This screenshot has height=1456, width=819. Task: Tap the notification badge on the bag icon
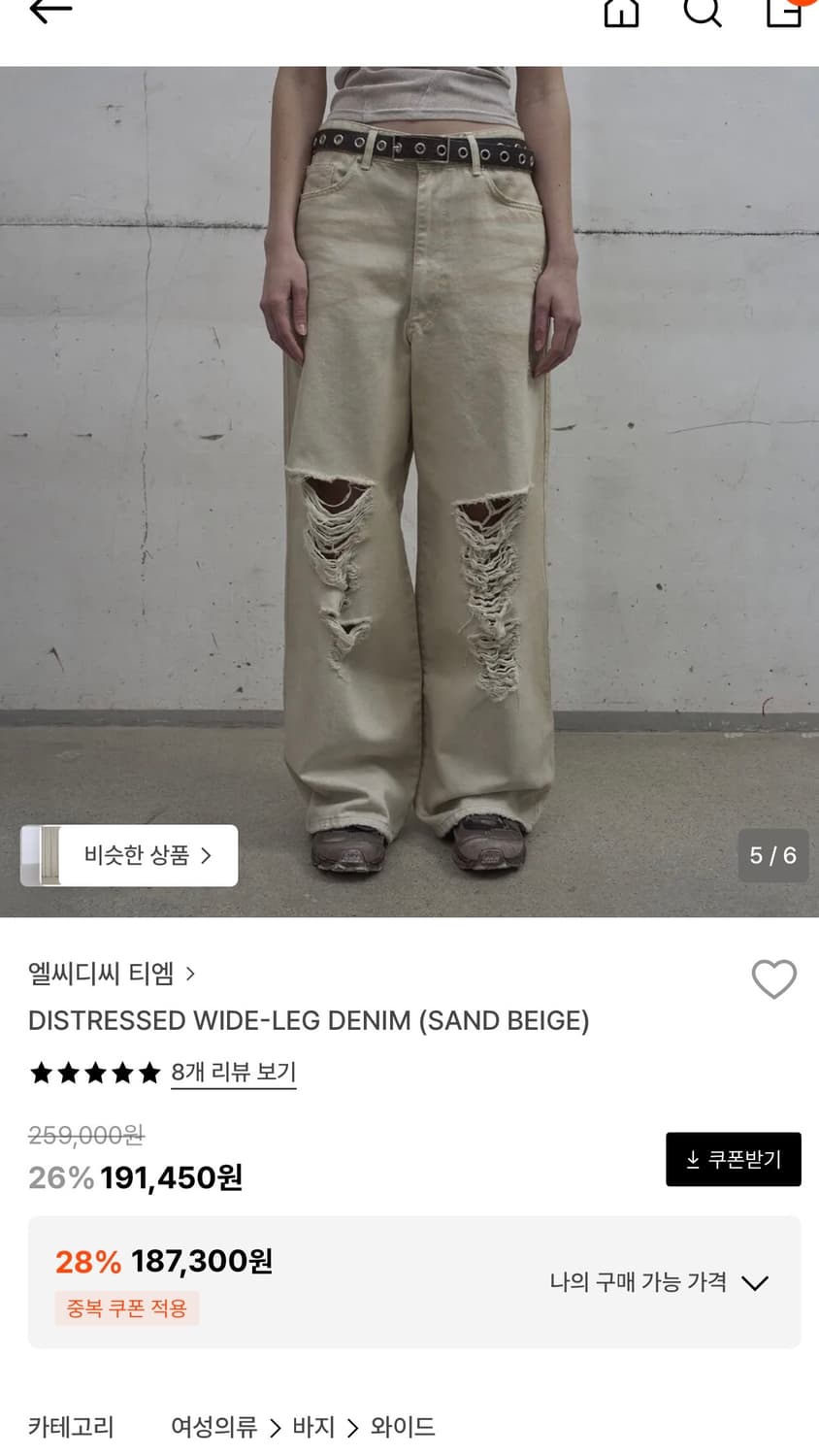pyautogui.click(x=802, y=4)
